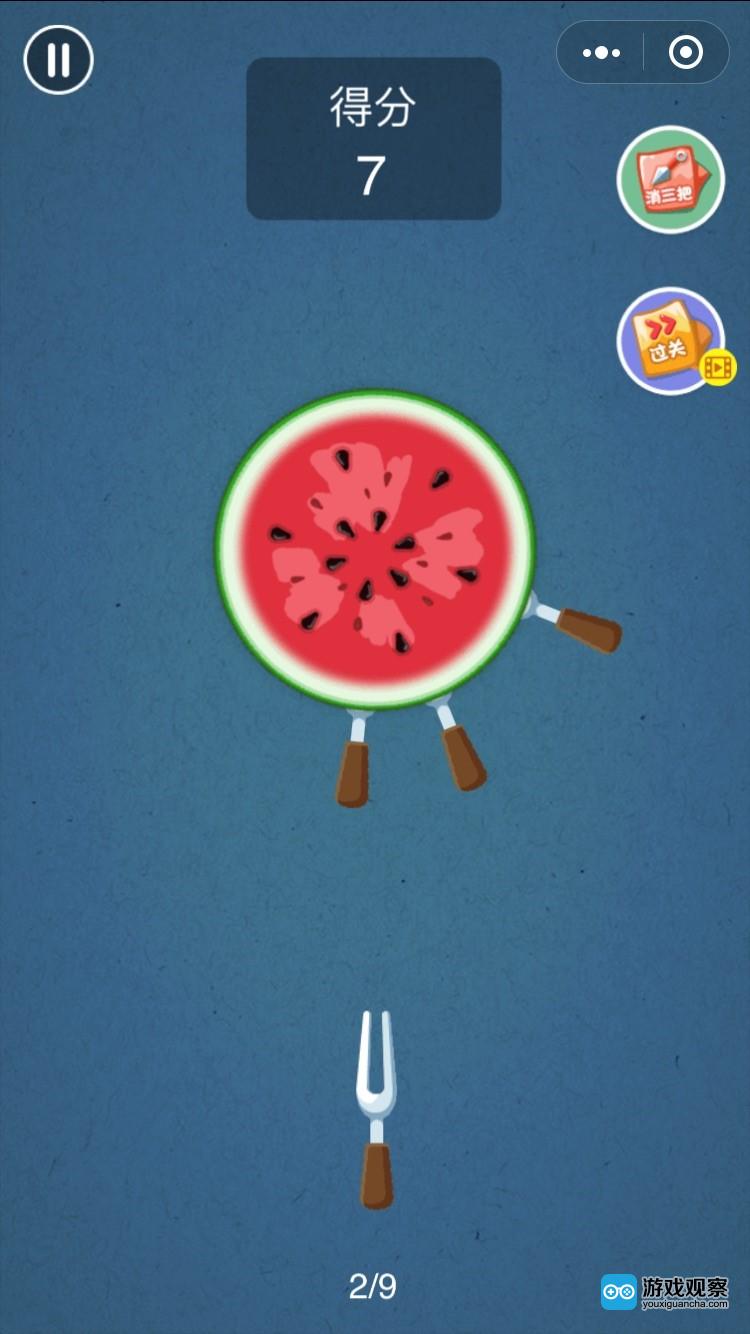750x1334 pixels.
Task: Pause the game
Action: [x=58, y=60]
